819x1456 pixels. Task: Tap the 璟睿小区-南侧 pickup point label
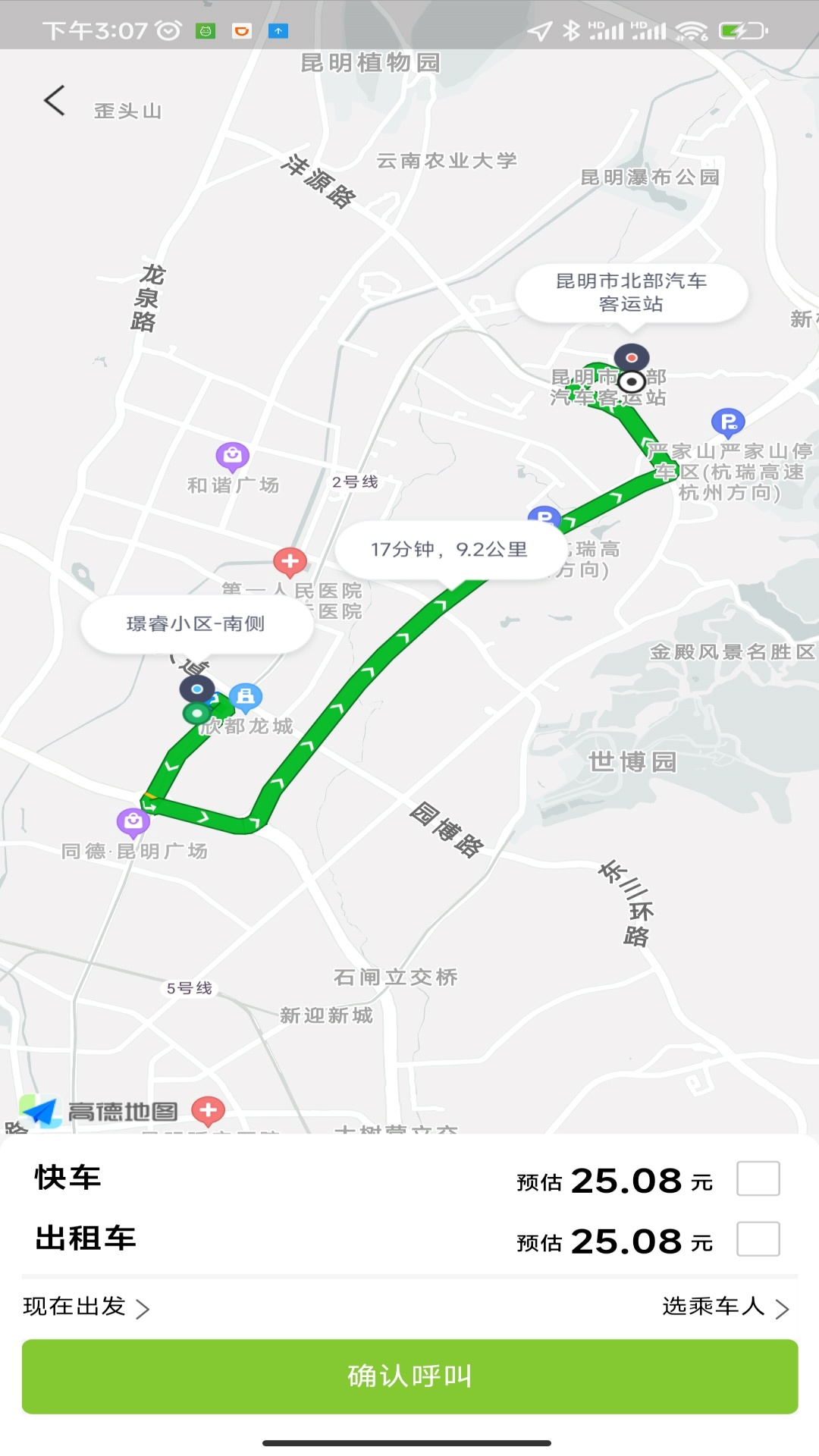(196, 624)
